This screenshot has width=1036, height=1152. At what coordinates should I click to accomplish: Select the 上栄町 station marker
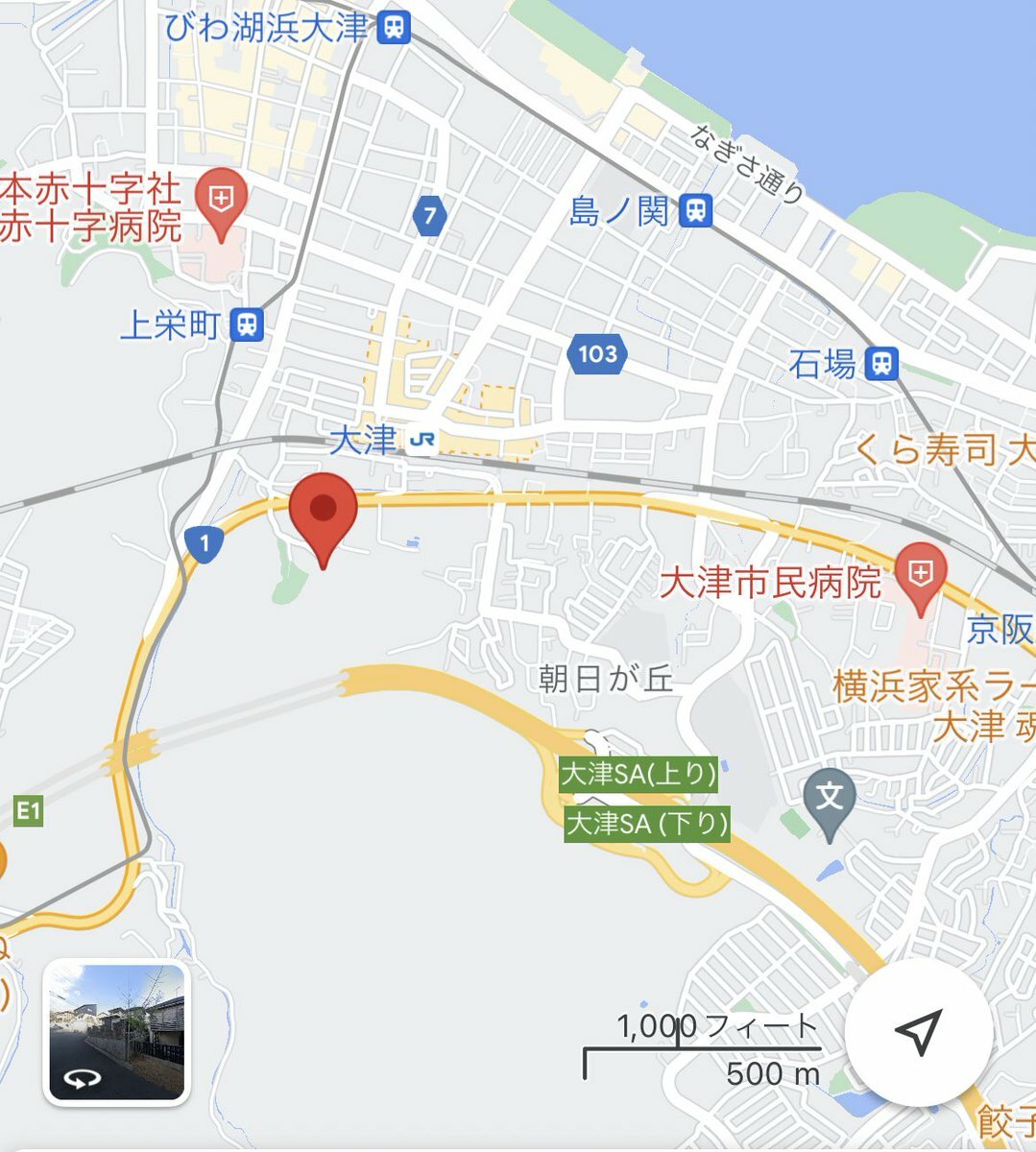(x=248, y=324)
